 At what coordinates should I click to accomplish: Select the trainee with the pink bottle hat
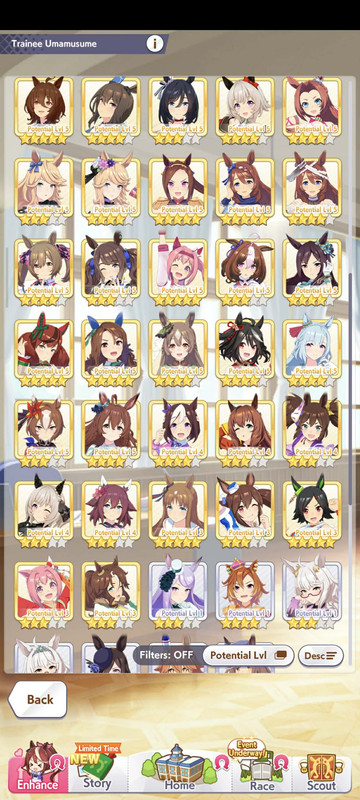pyautogui.click(x=178, y=272)
